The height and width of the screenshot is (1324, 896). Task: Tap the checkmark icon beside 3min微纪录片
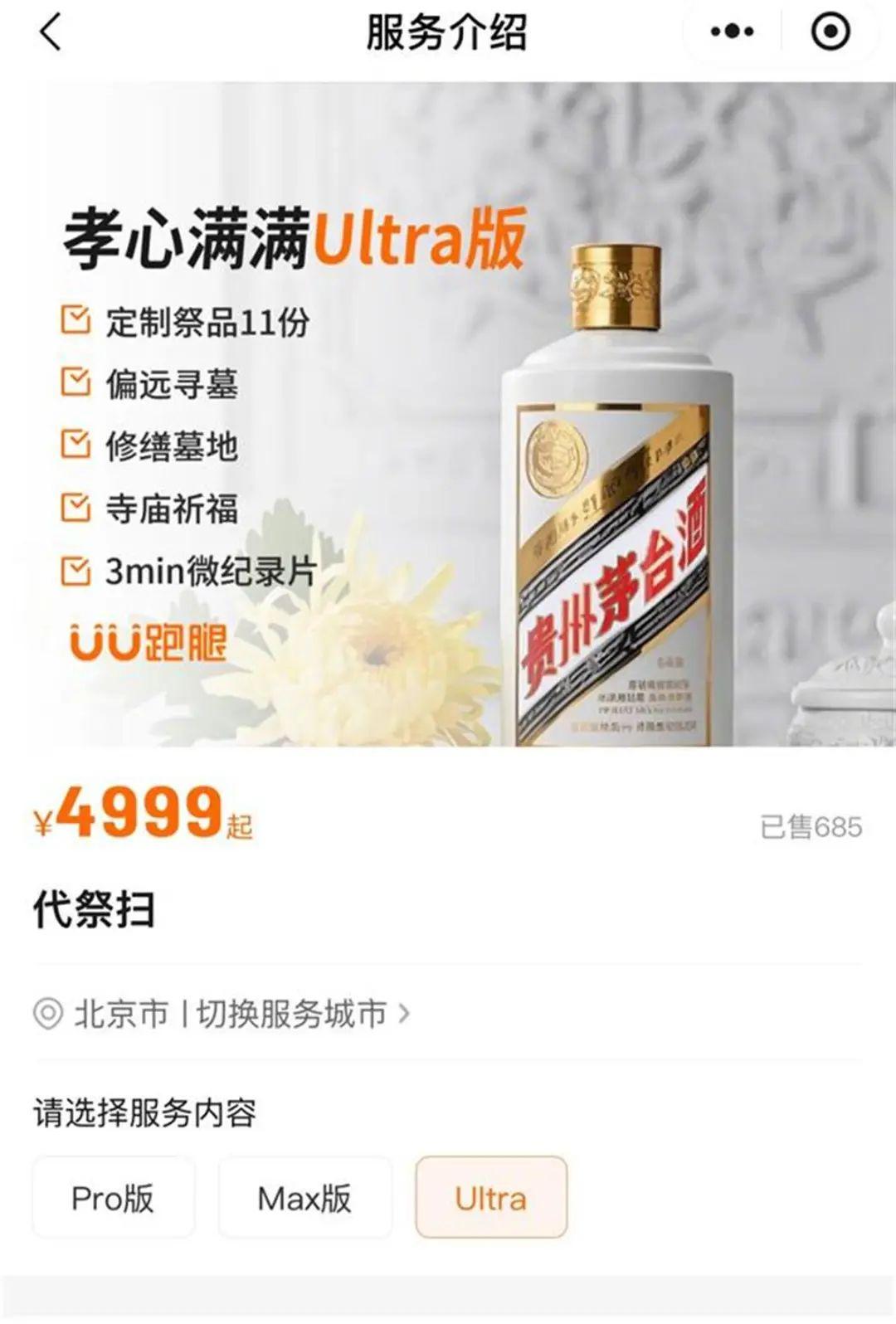(x=76, y=570)
